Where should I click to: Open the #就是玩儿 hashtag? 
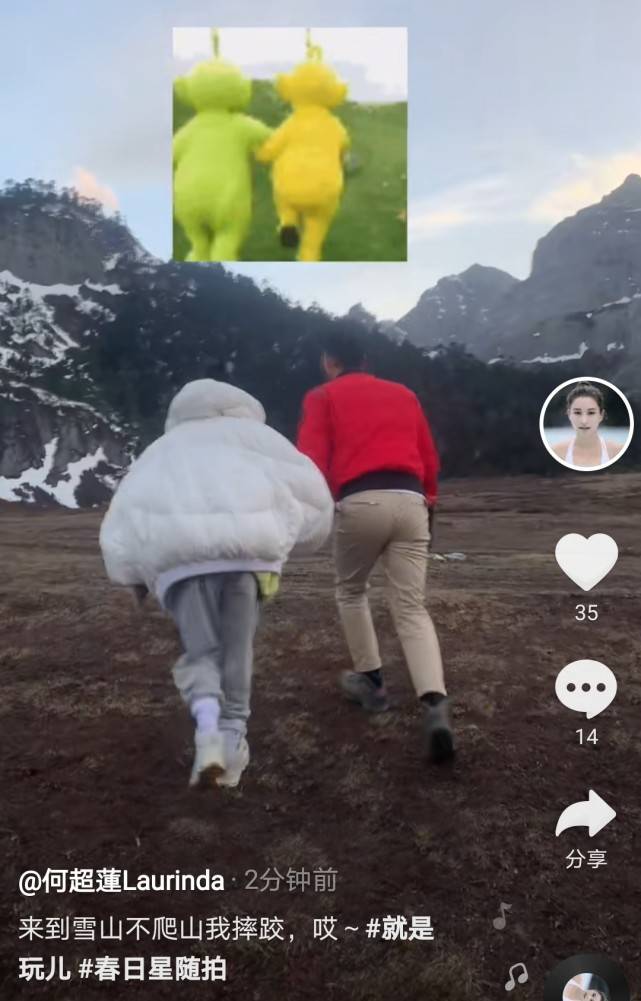click(400, 929)
